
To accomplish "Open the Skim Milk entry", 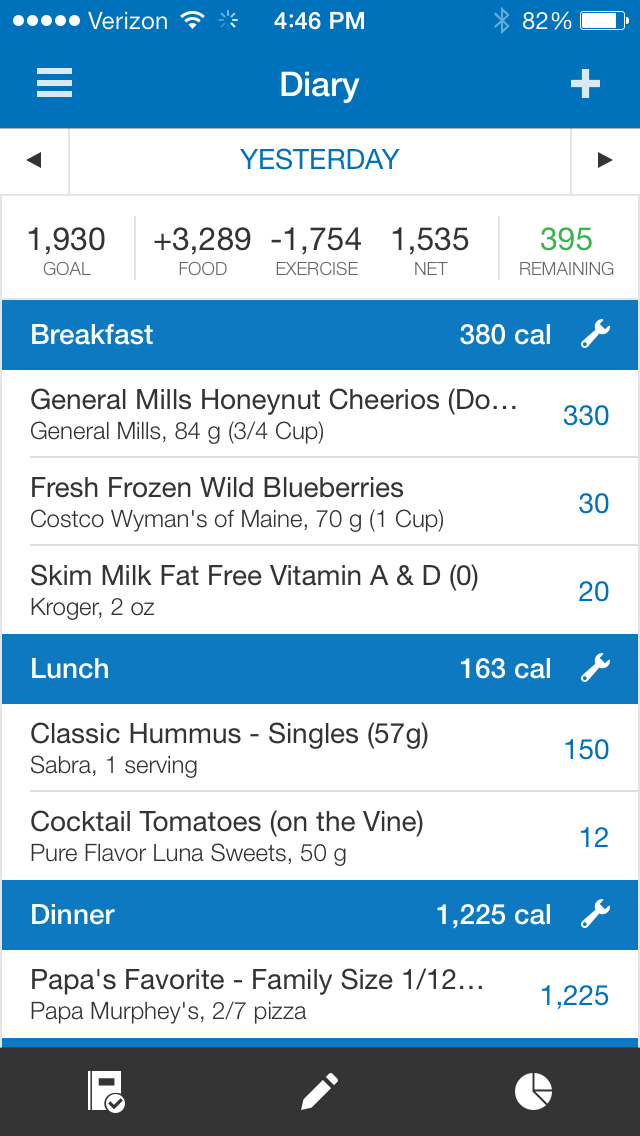I will click(x=320, y=590).
